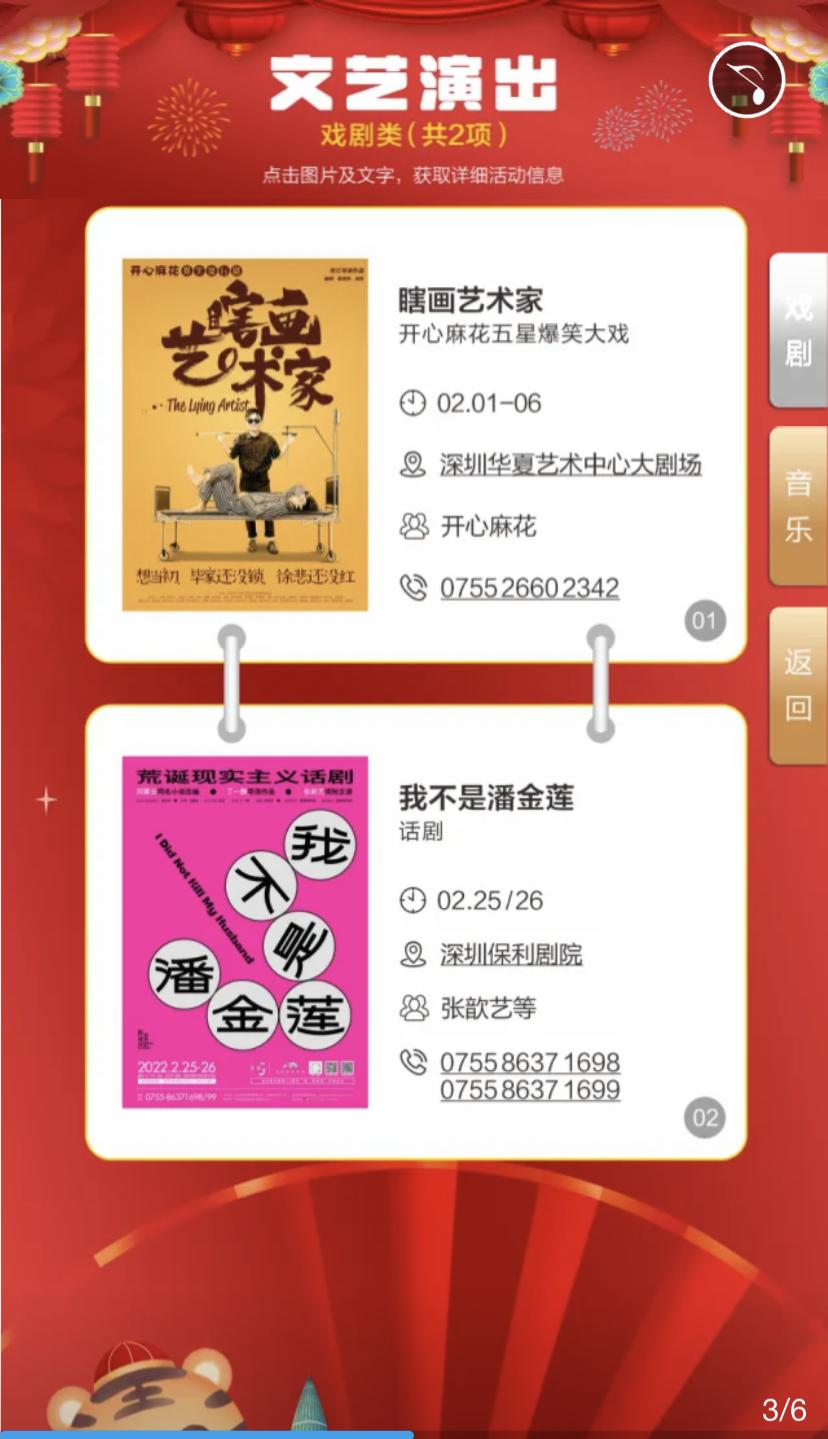Switch to the 戏剧 side tab
Screen dimensions: 828x1439
(797, 331)
